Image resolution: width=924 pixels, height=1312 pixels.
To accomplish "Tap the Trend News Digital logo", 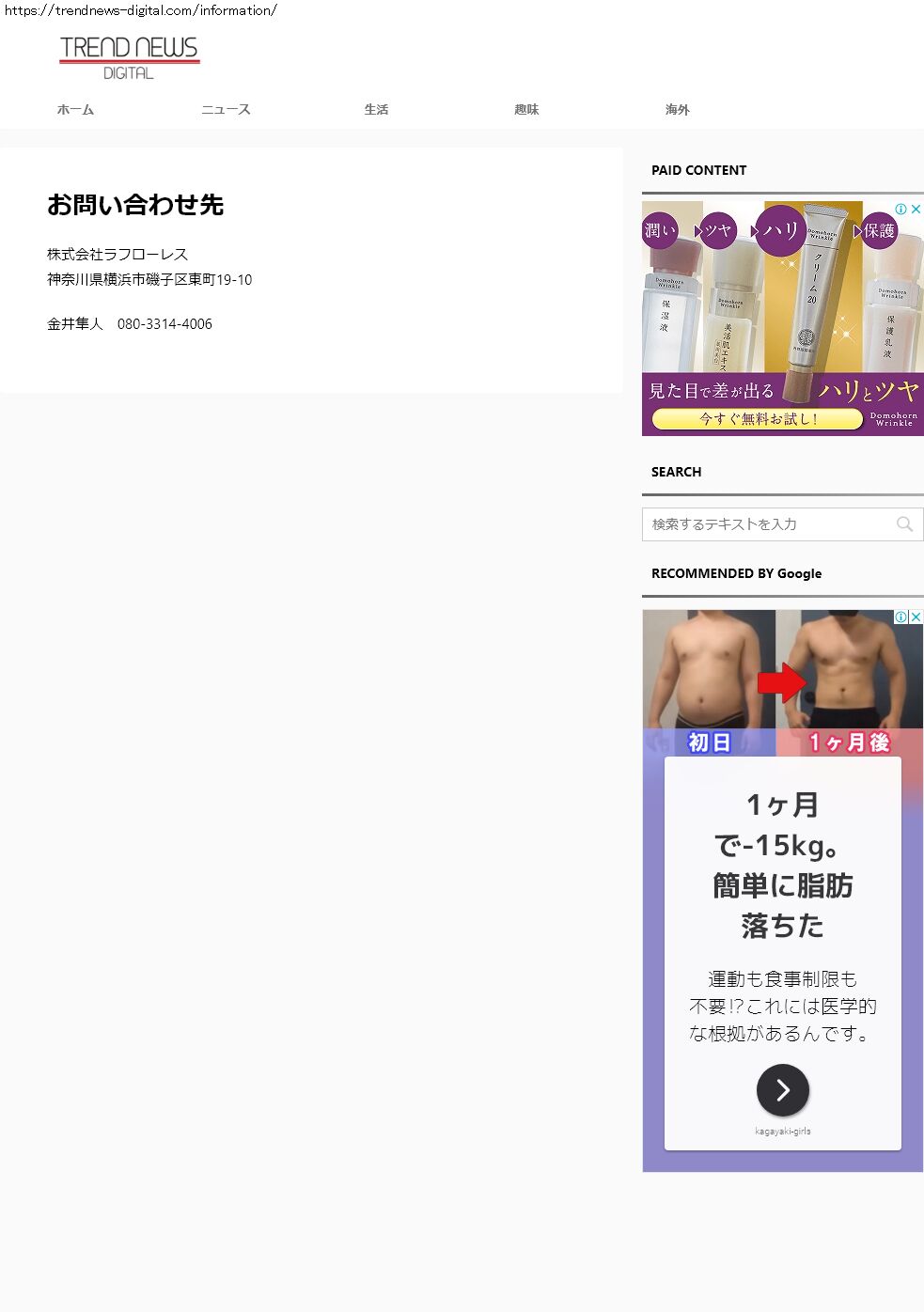I will 130,57.
